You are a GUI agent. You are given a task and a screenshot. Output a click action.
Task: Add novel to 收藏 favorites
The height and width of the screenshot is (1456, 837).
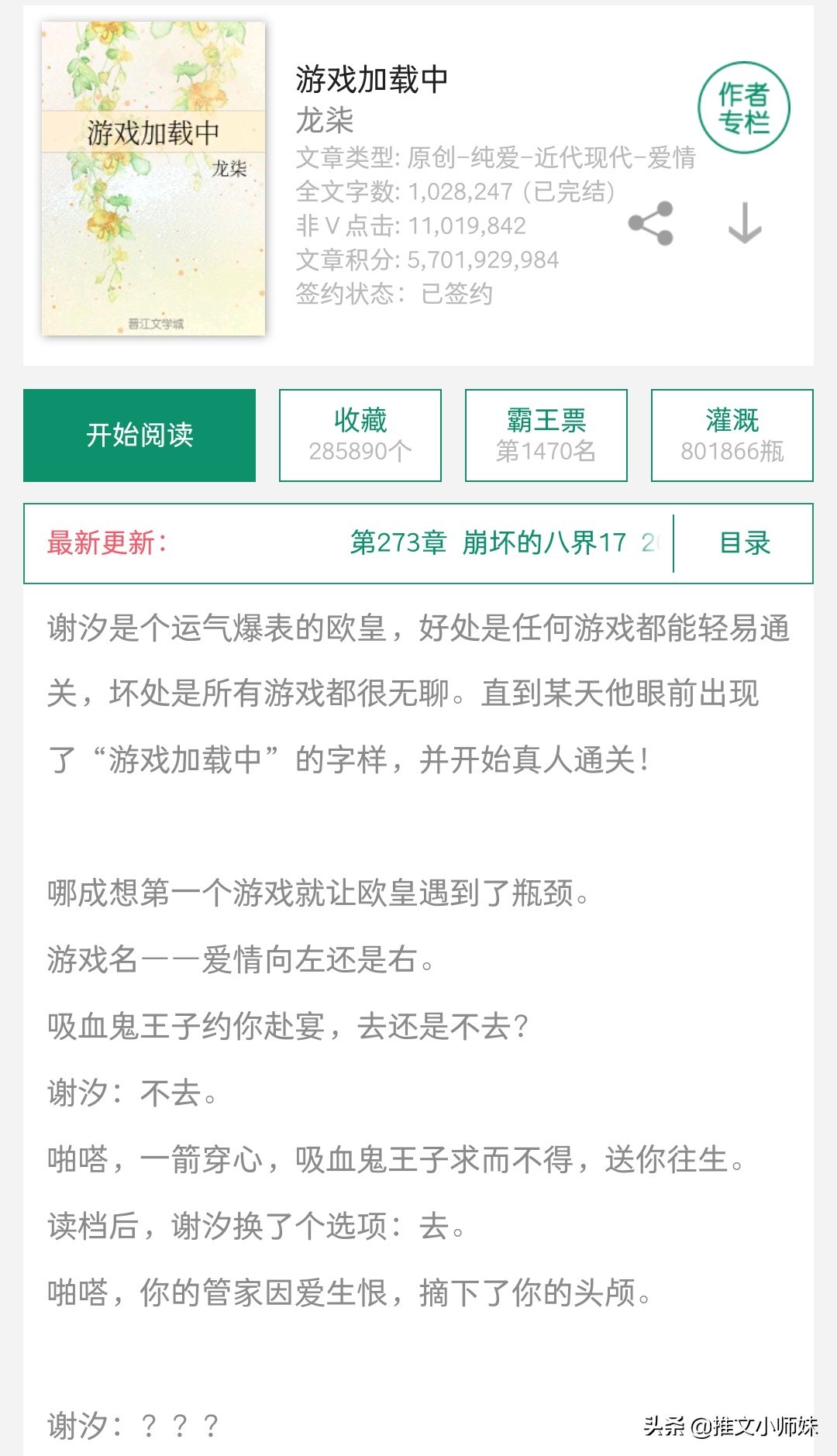(360, 435)
